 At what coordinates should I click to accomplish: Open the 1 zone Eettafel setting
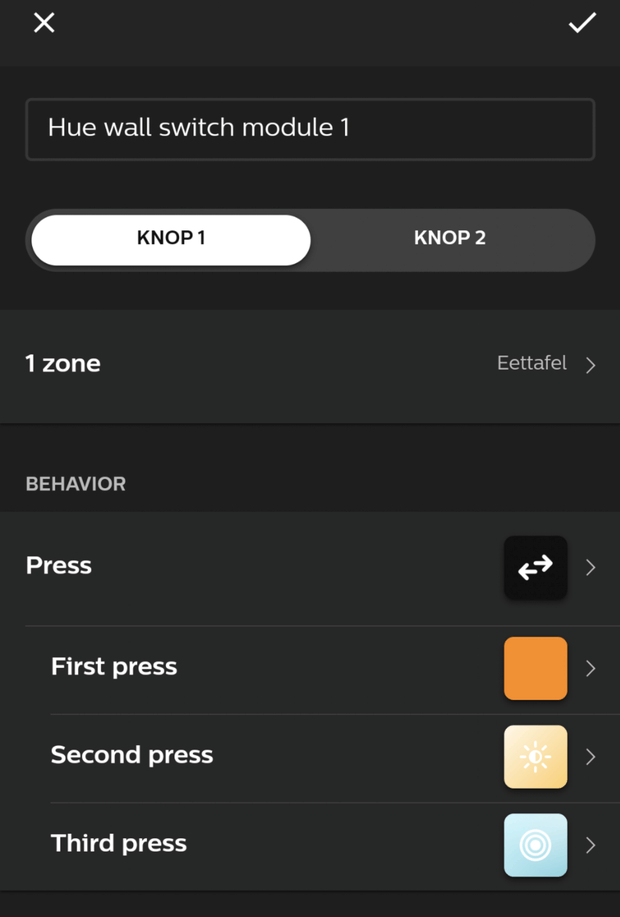coord(310,364)
